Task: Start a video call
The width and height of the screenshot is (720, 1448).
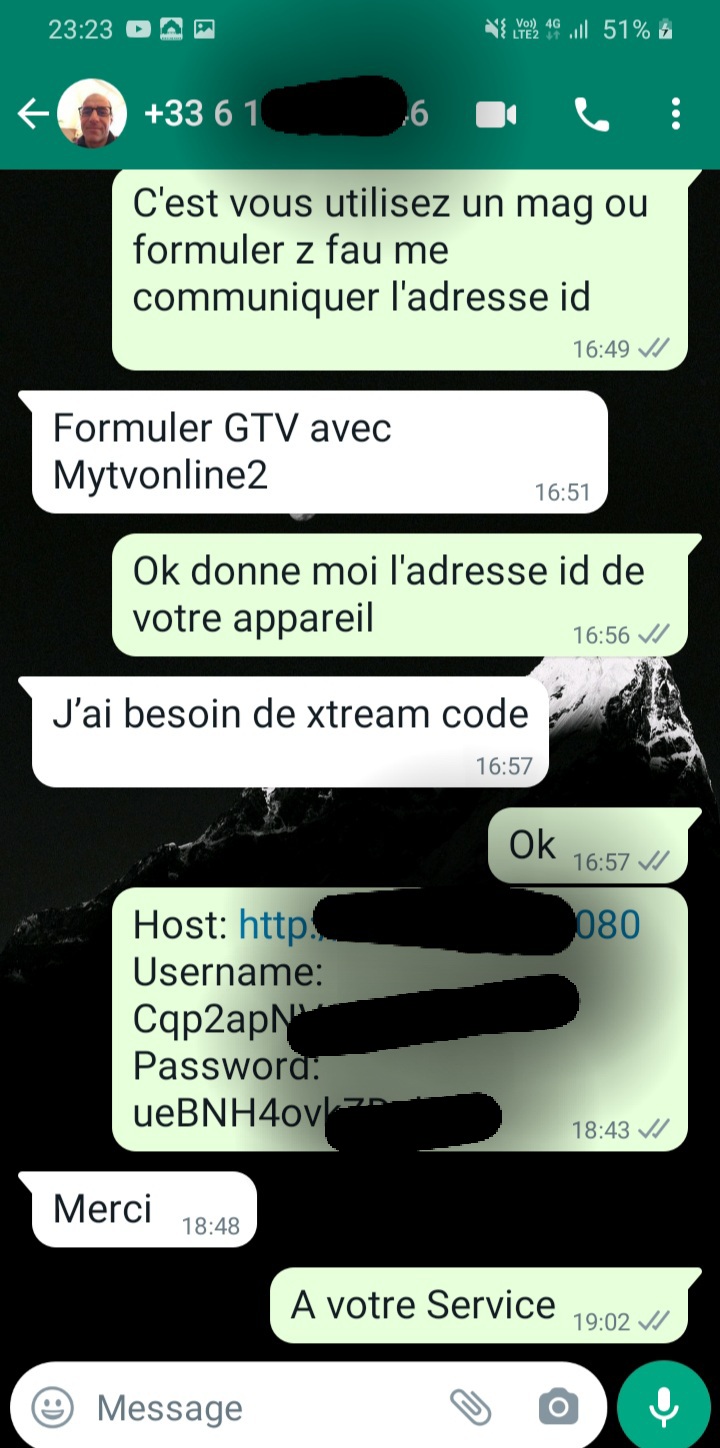Action: 496,115
